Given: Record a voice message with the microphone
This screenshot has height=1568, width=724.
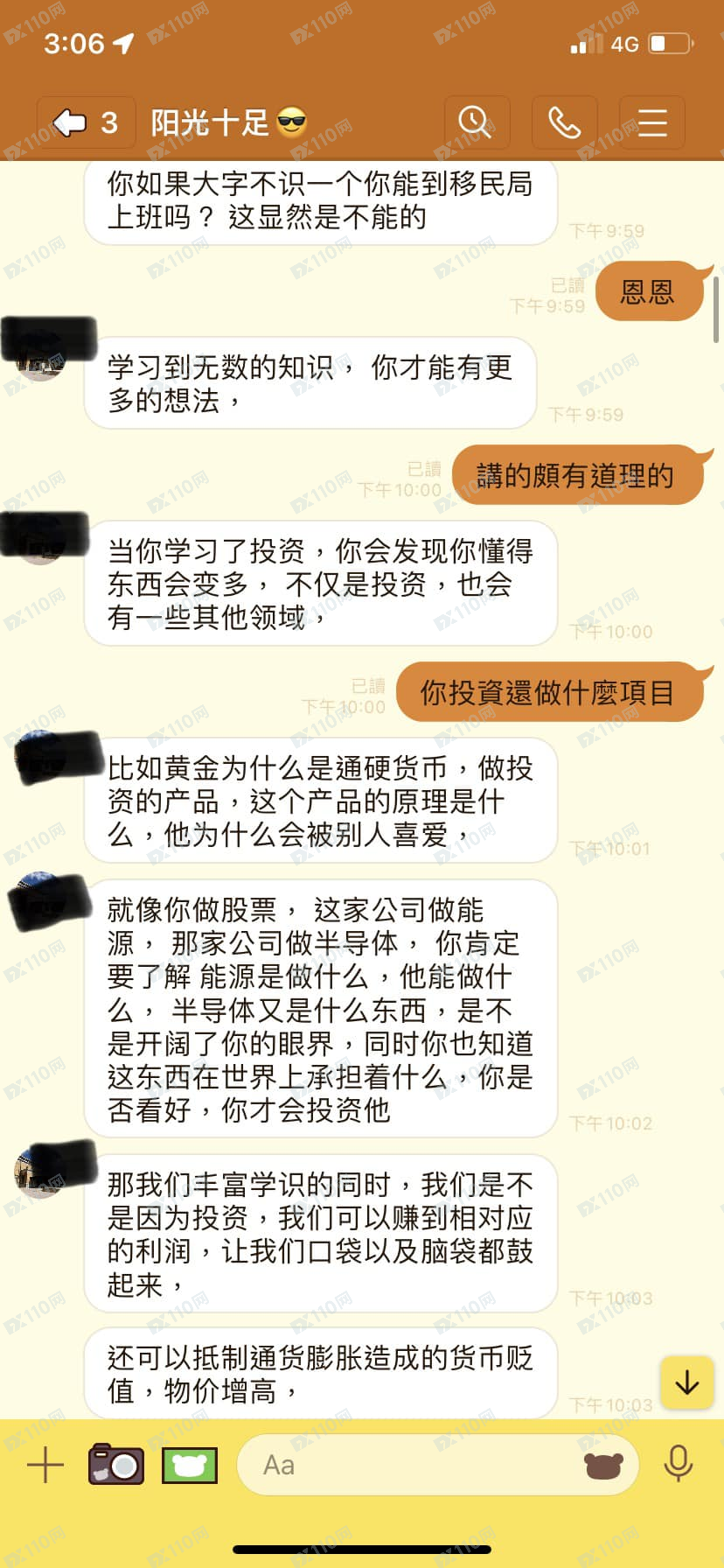Looking at the screenshot, I should (x=679, y=1463).
